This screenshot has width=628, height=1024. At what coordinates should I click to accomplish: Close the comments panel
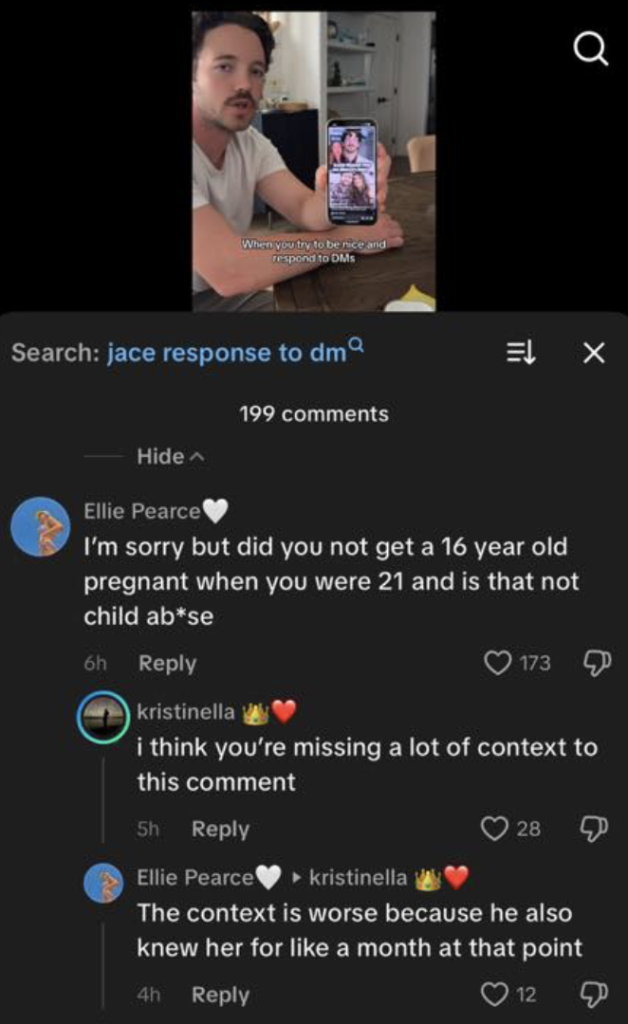click(x=593, y=353)
